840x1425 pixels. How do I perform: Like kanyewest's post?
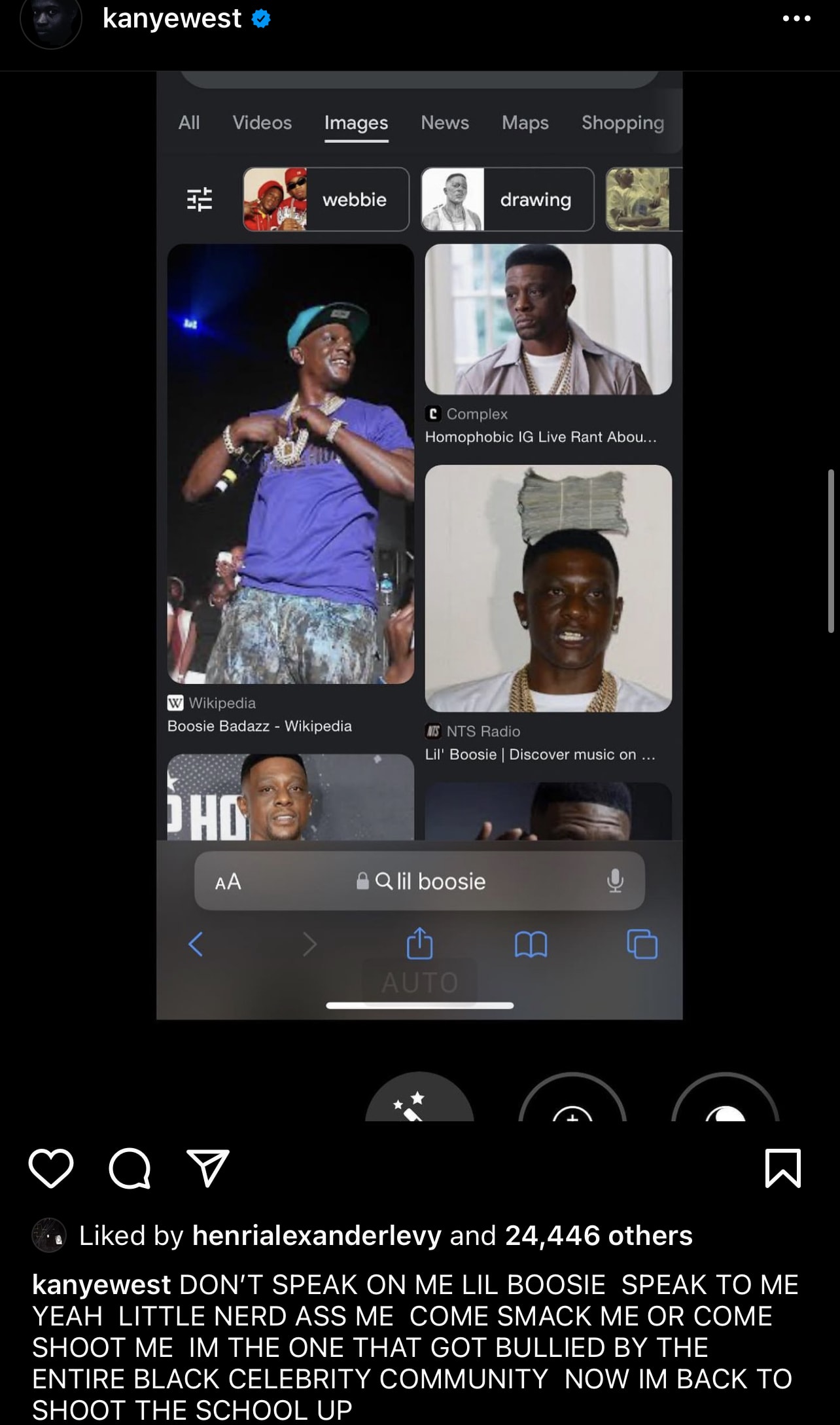[51, 1168]
